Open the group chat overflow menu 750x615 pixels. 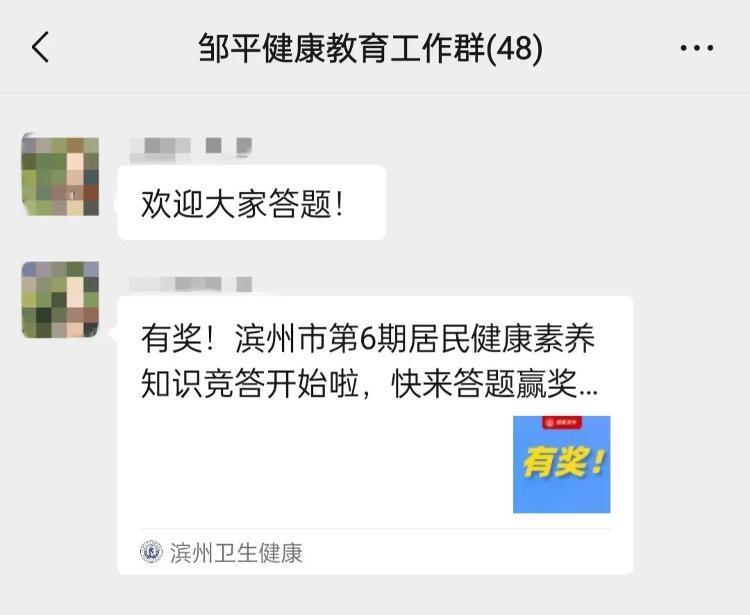(696, 48)
